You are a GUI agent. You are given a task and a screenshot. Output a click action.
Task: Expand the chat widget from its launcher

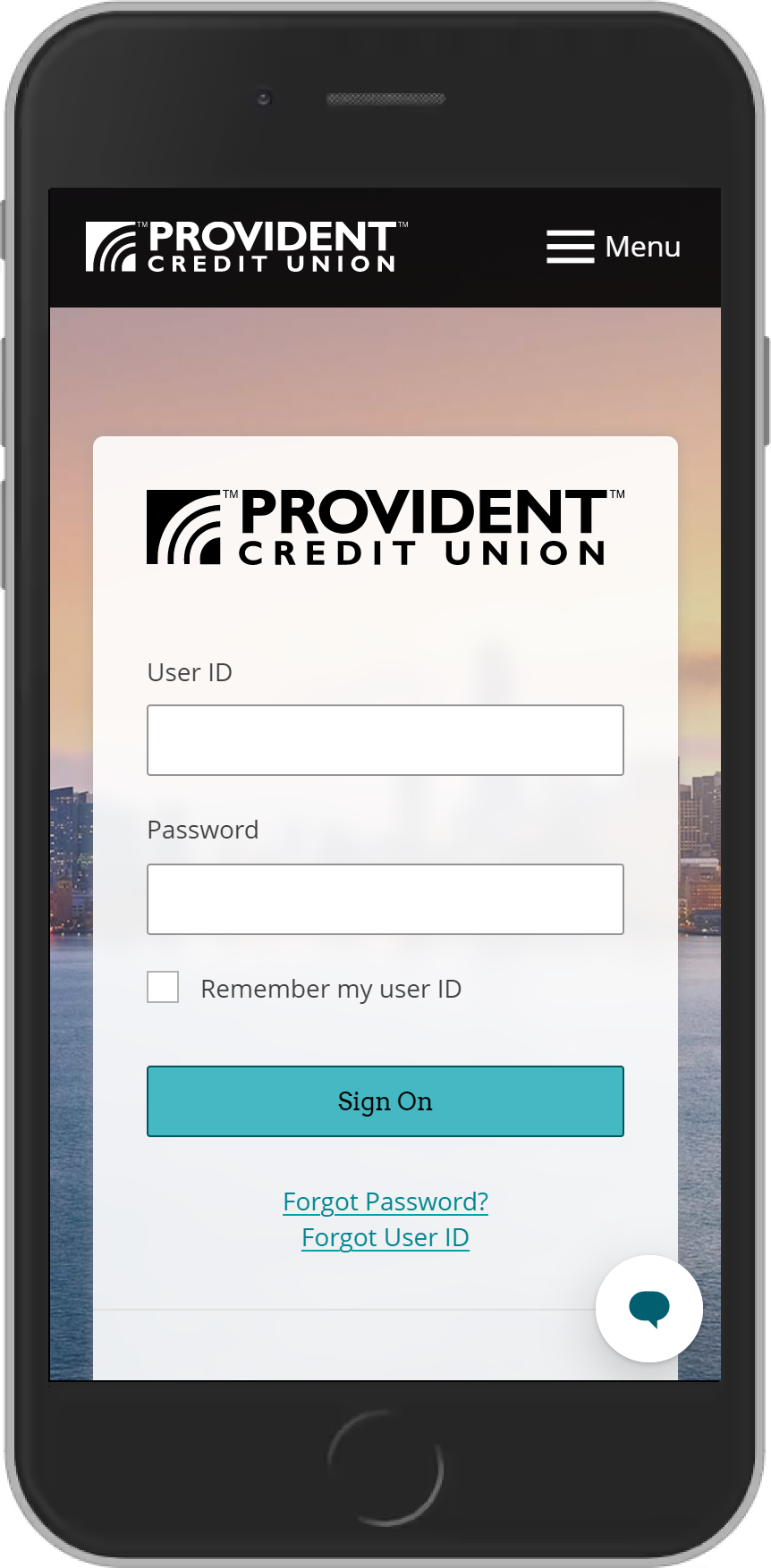648,1307
